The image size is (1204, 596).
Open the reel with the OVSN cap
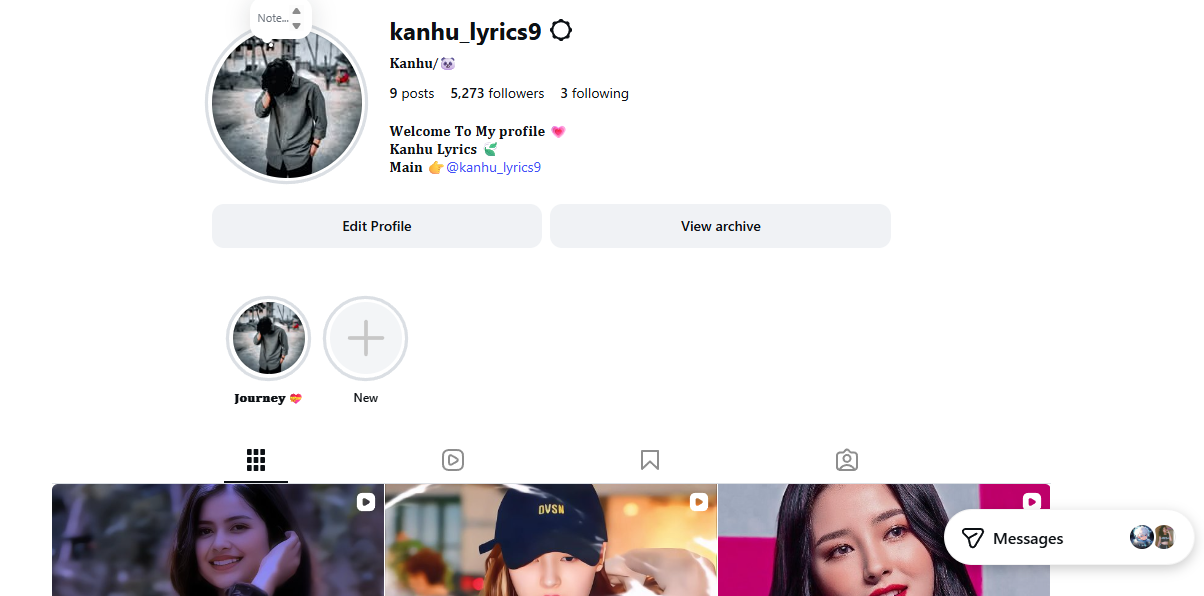[x=550, y=545]
